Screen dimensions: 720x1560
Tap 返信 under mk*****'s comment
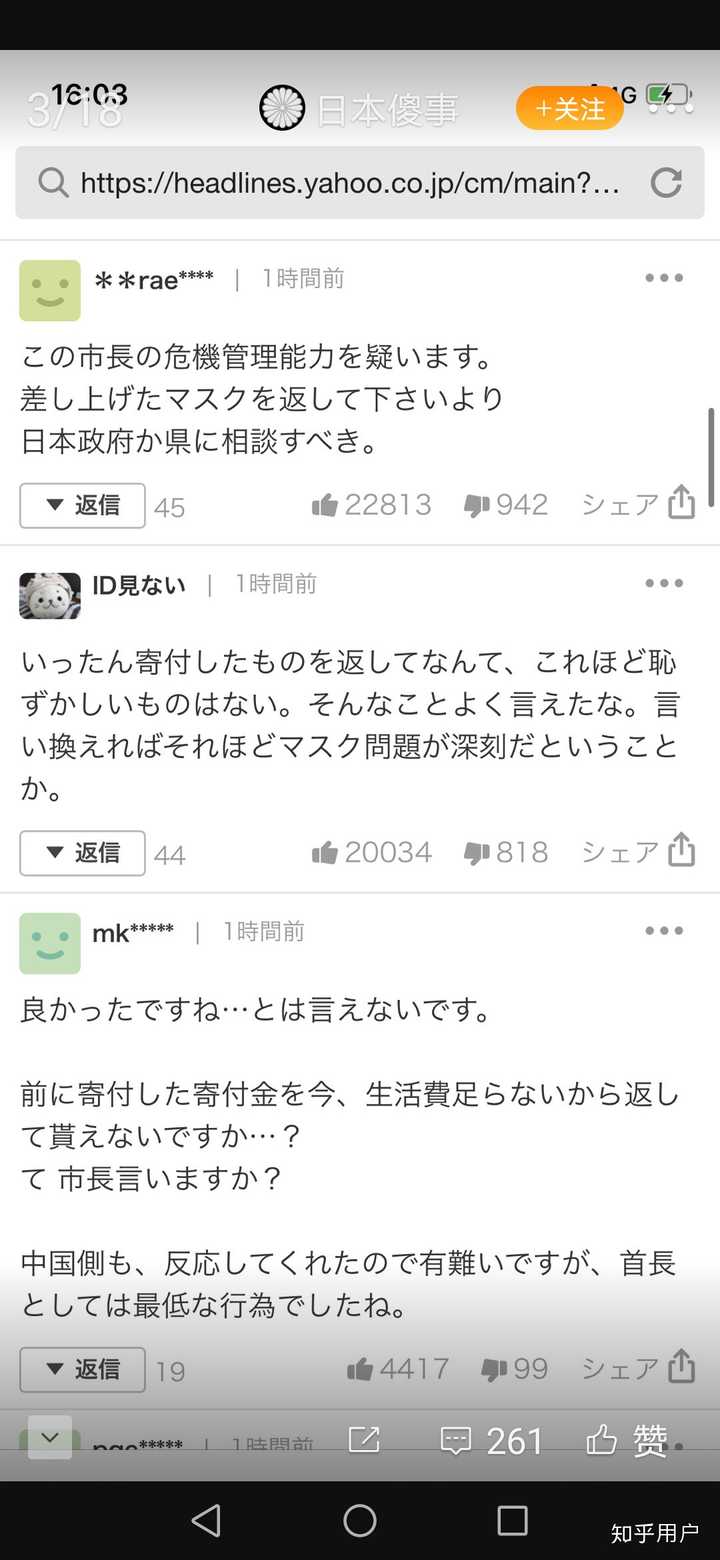tap(83, 1369)
